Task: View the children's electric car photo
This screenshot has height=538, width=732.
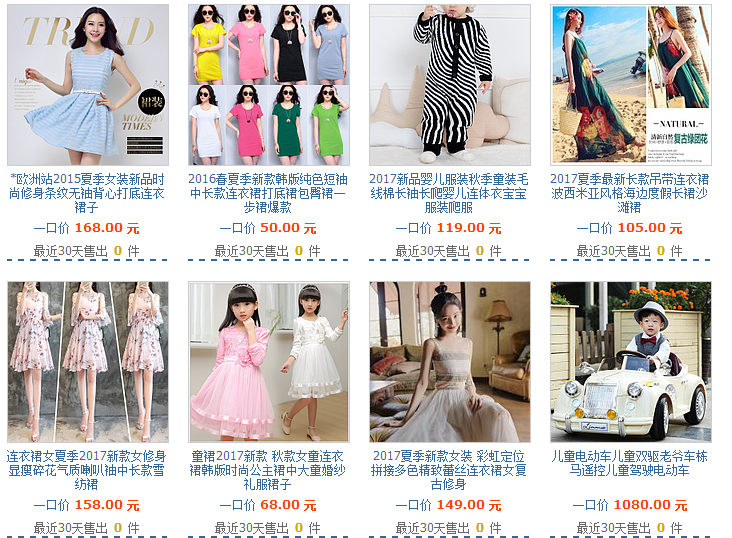Action: 630,361
